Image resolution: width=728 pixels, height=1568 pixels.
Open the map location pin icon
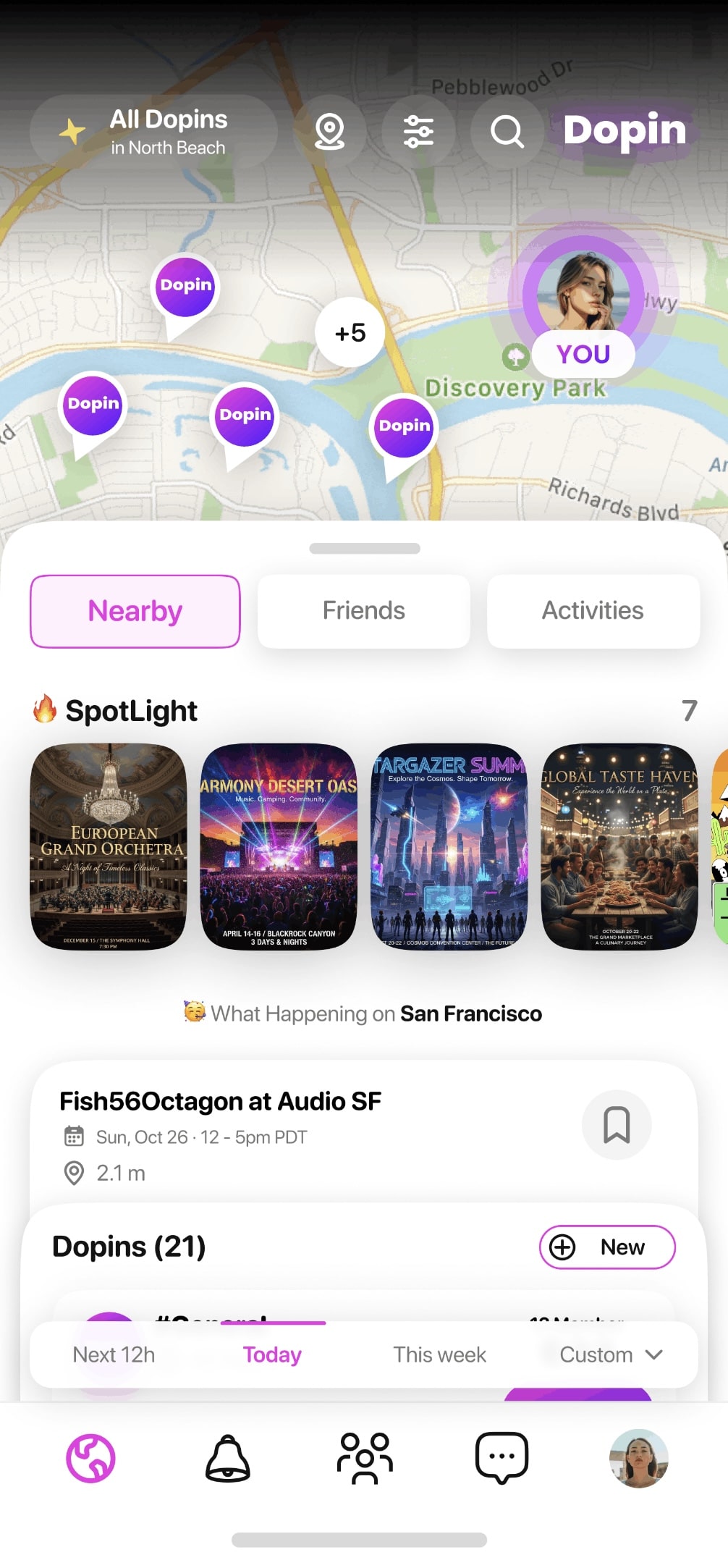(x=329, y=132)
